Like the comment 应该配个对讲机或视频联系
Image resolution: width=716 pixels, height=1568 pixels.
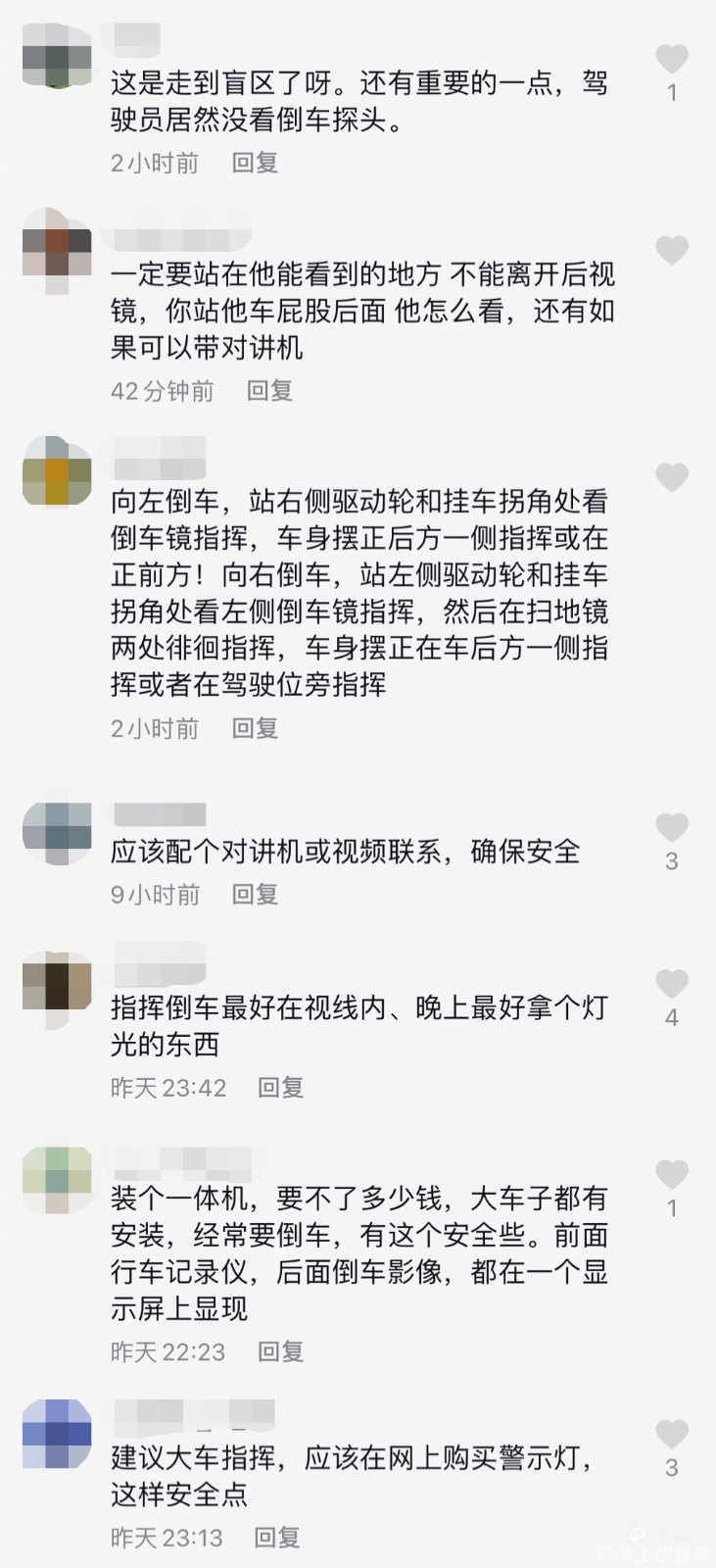[671, 827]
